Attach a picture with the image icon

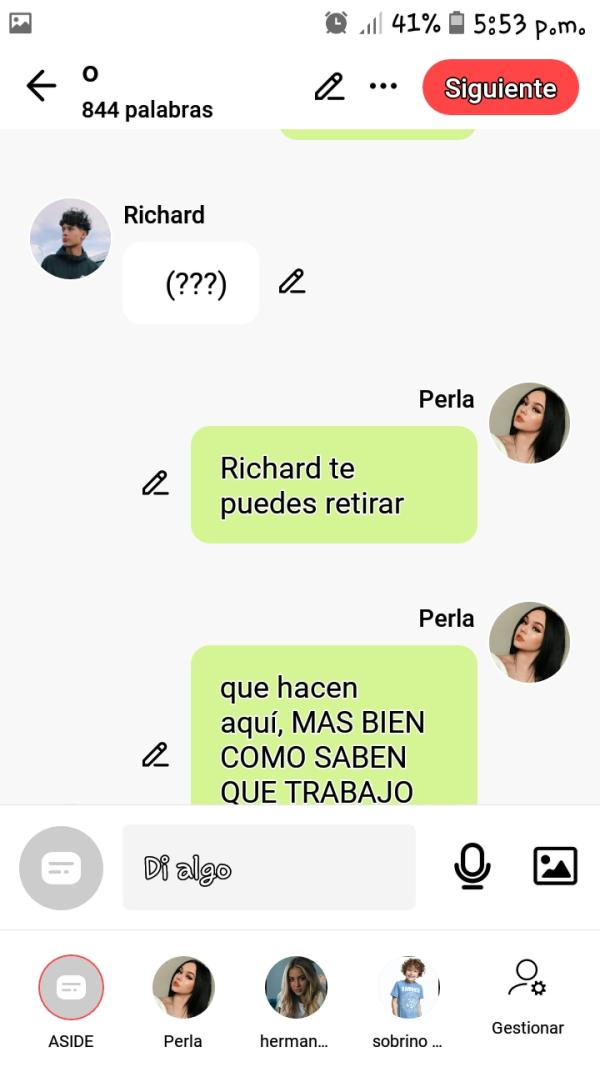555,866
